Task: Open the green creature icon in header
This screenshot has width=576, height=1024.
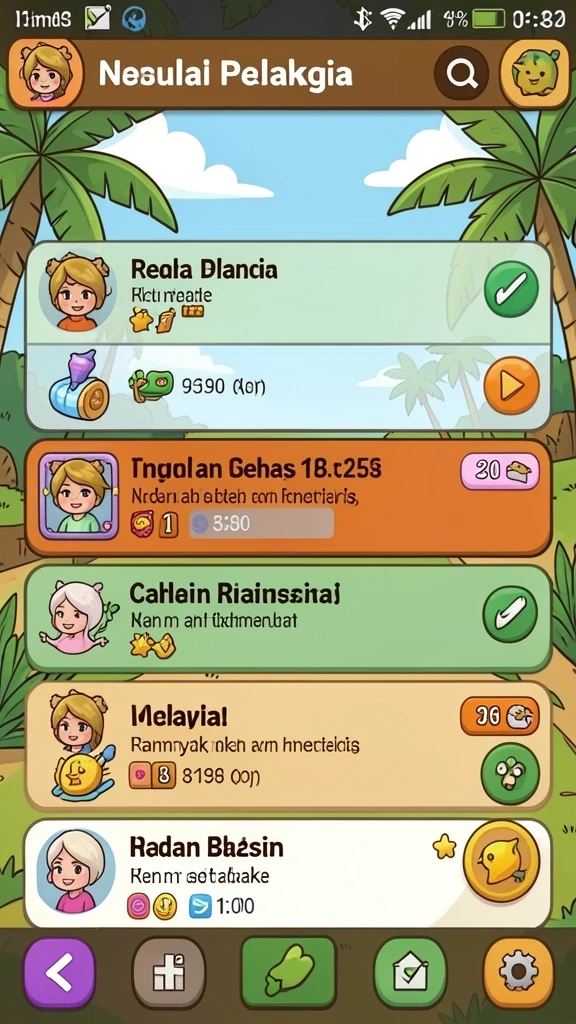Action: [x=534, y=74]
